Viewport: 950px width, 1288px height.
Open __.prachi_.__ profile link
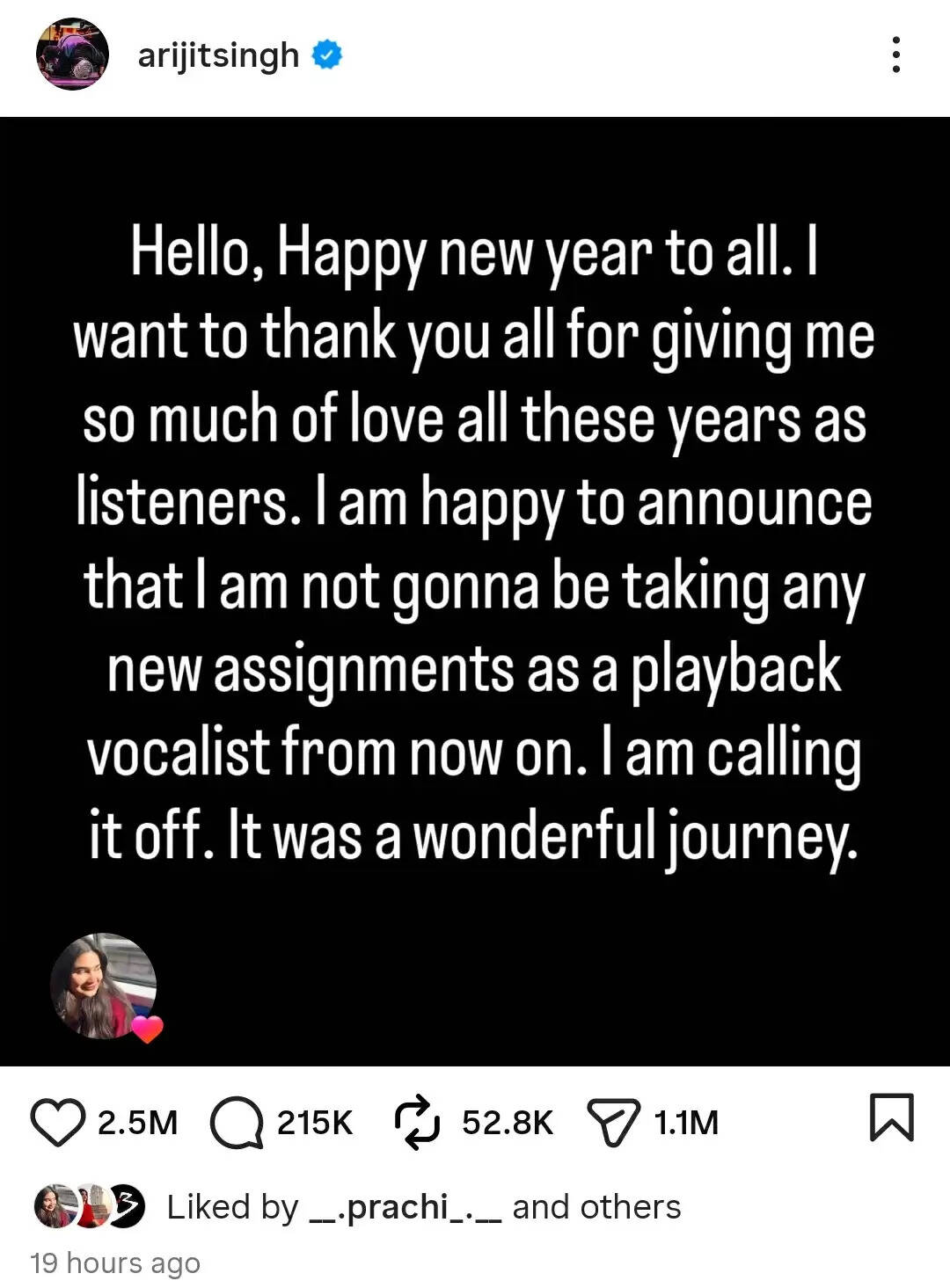click(x=406, y=1207)
